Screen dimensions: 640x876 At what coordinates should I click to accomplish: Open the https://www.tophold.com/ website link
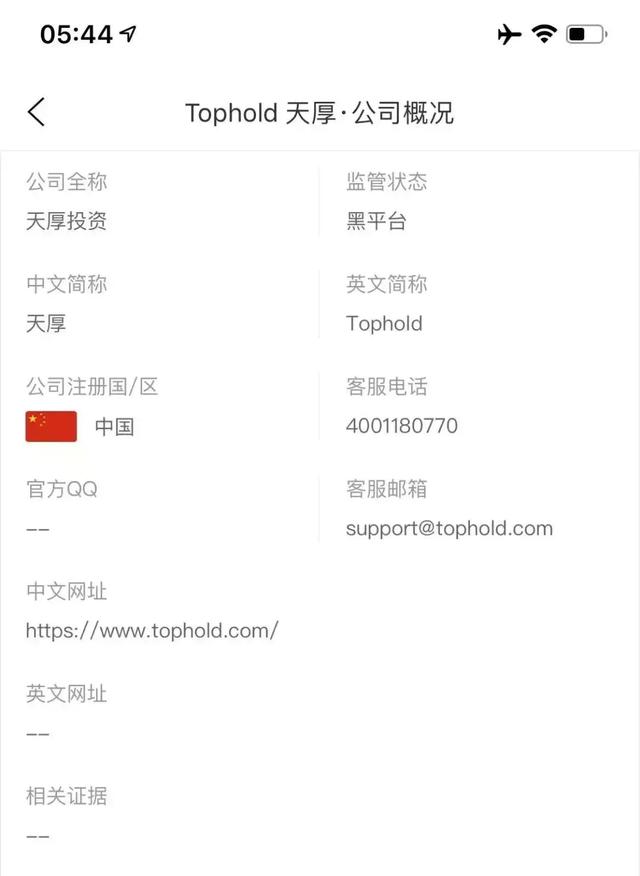click(152, 630)
